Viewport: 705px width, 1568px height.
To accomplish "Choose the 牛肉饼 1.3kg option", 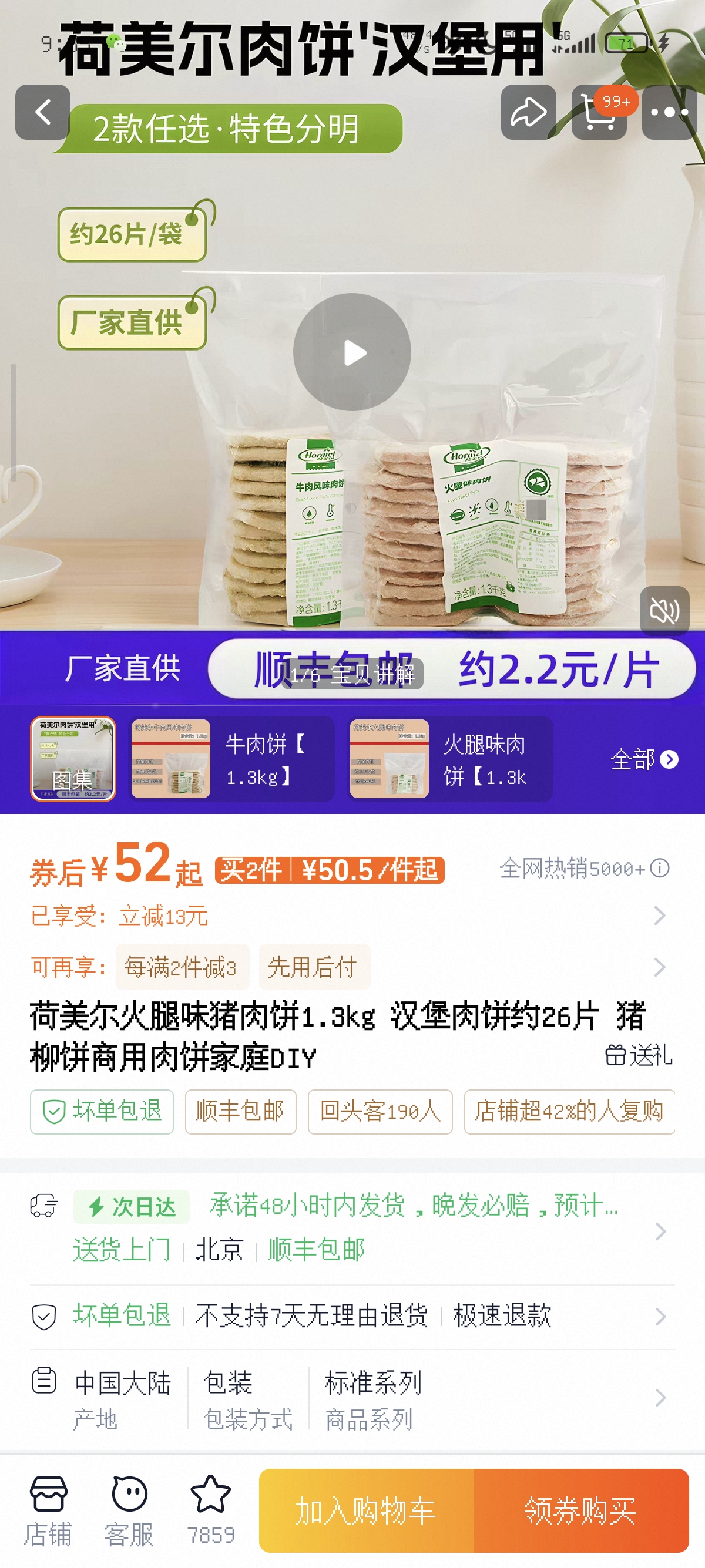I will point(232,759).
